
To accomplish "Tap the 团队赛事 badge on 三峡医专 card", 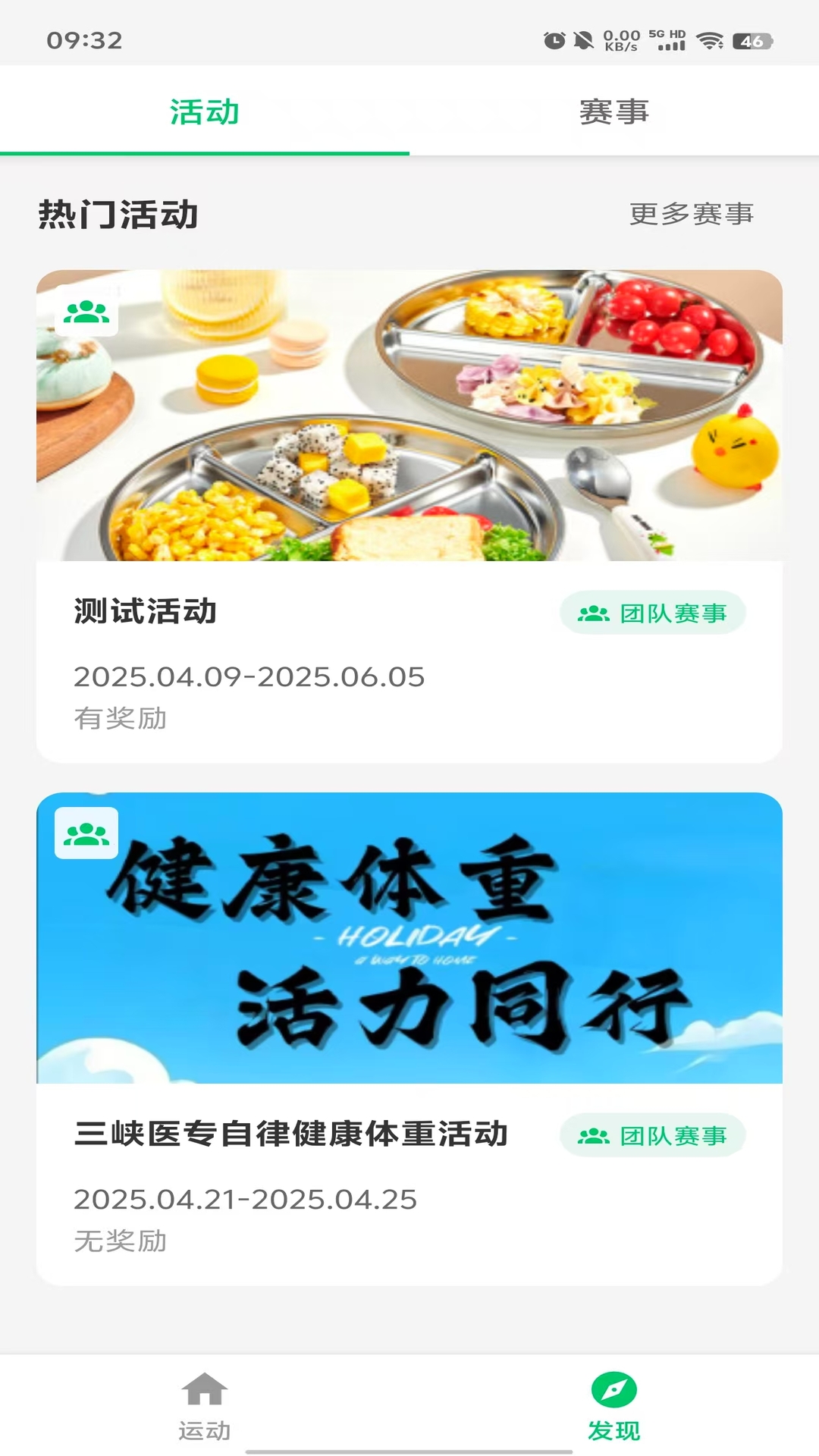I will [653, 1135].
